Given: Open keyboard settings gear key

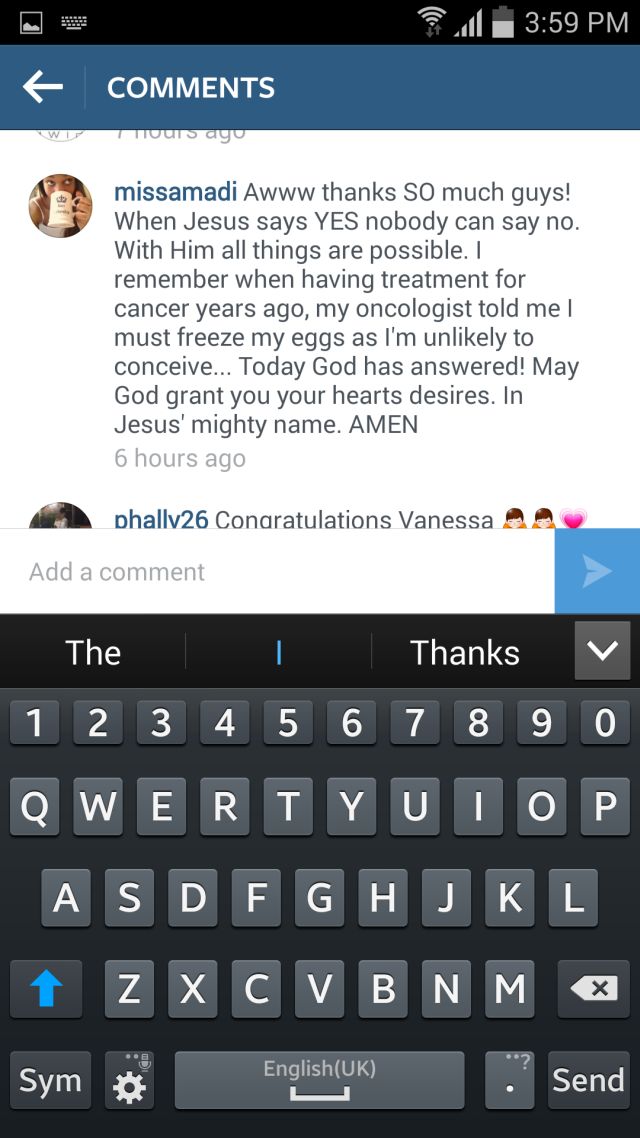Looking at the screenshot, I should pyautogui.click(x=129, y=1081).
